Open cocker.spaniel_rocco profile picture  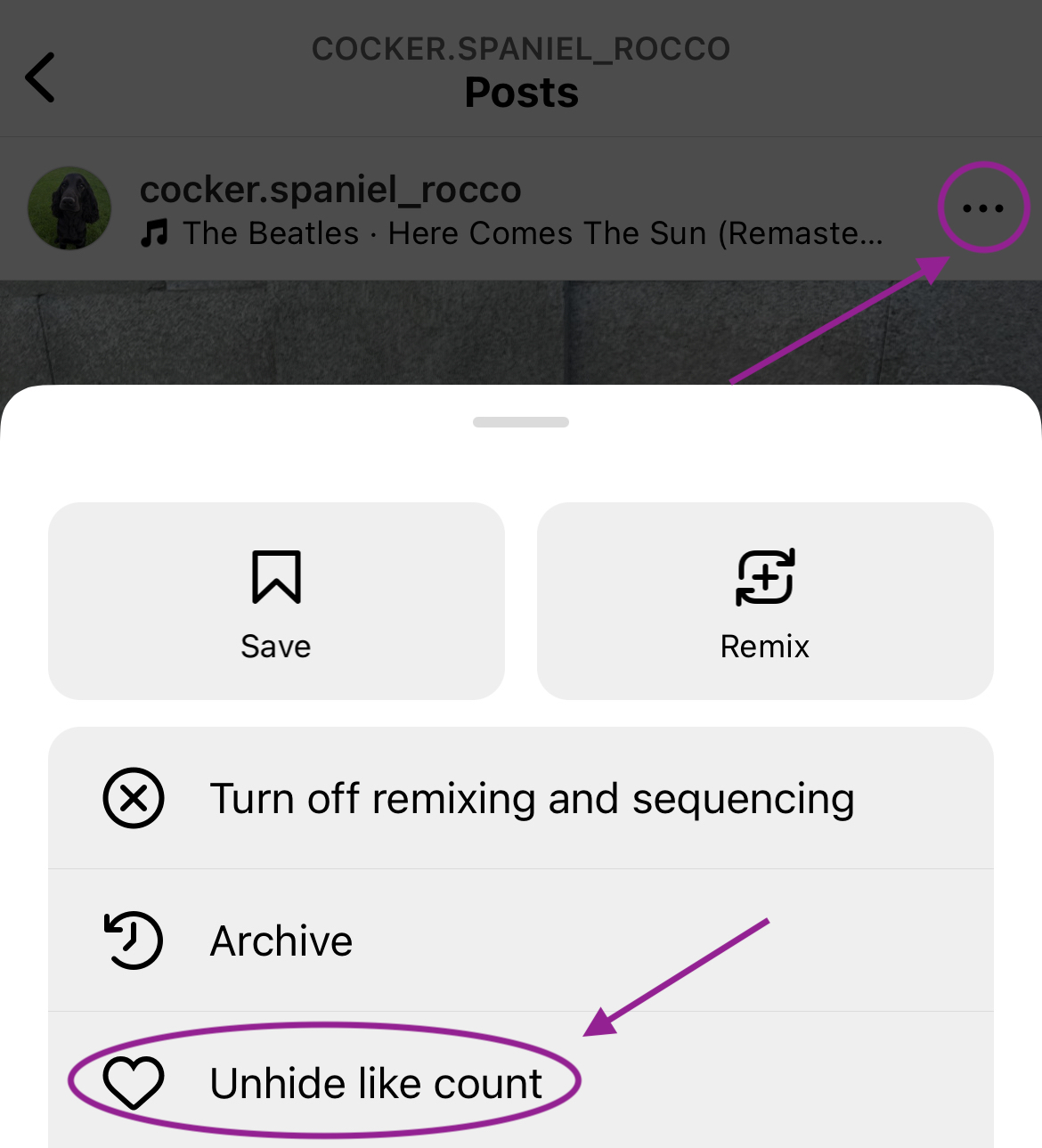(70, 208)
